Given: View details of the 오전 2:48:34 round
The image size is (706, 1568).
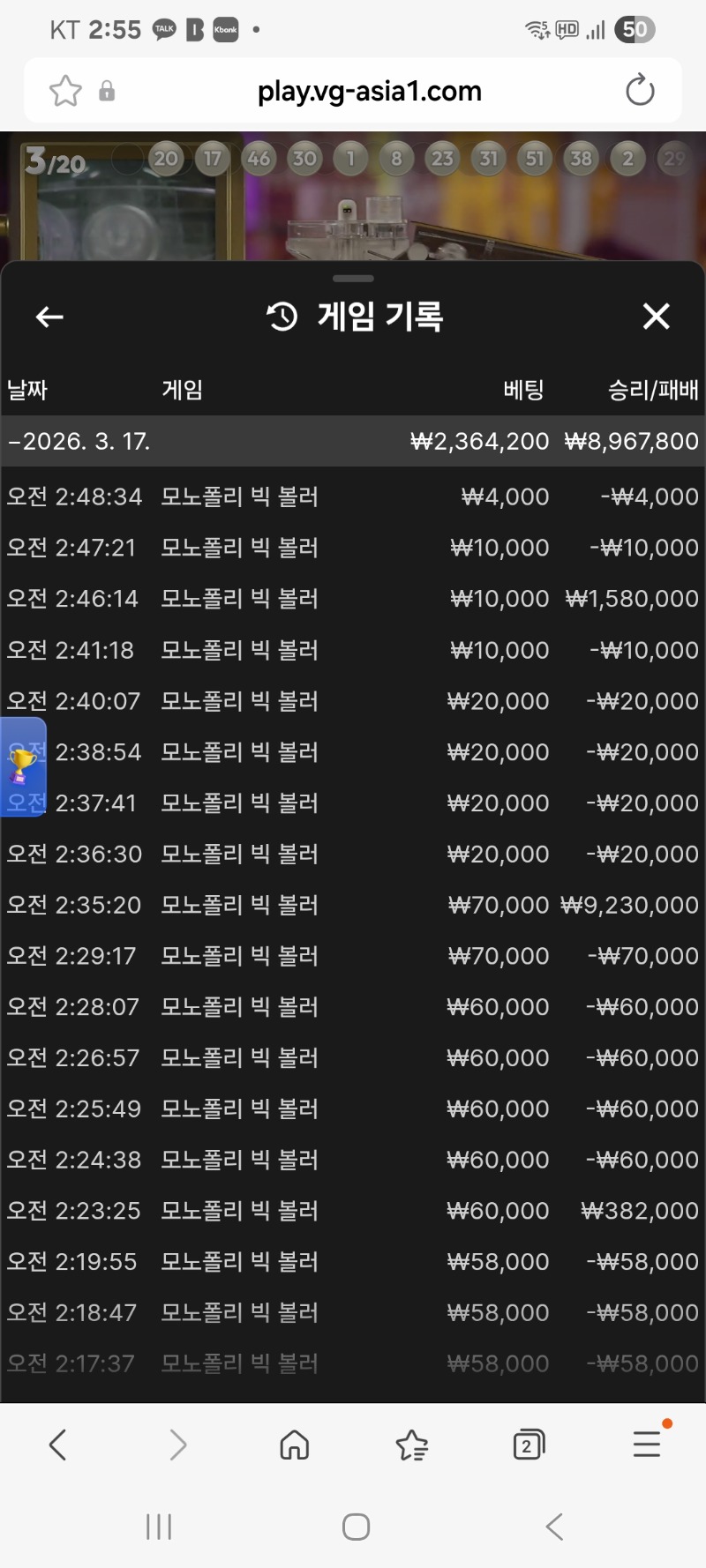Looking at the screenshot, I should [353, 497].
